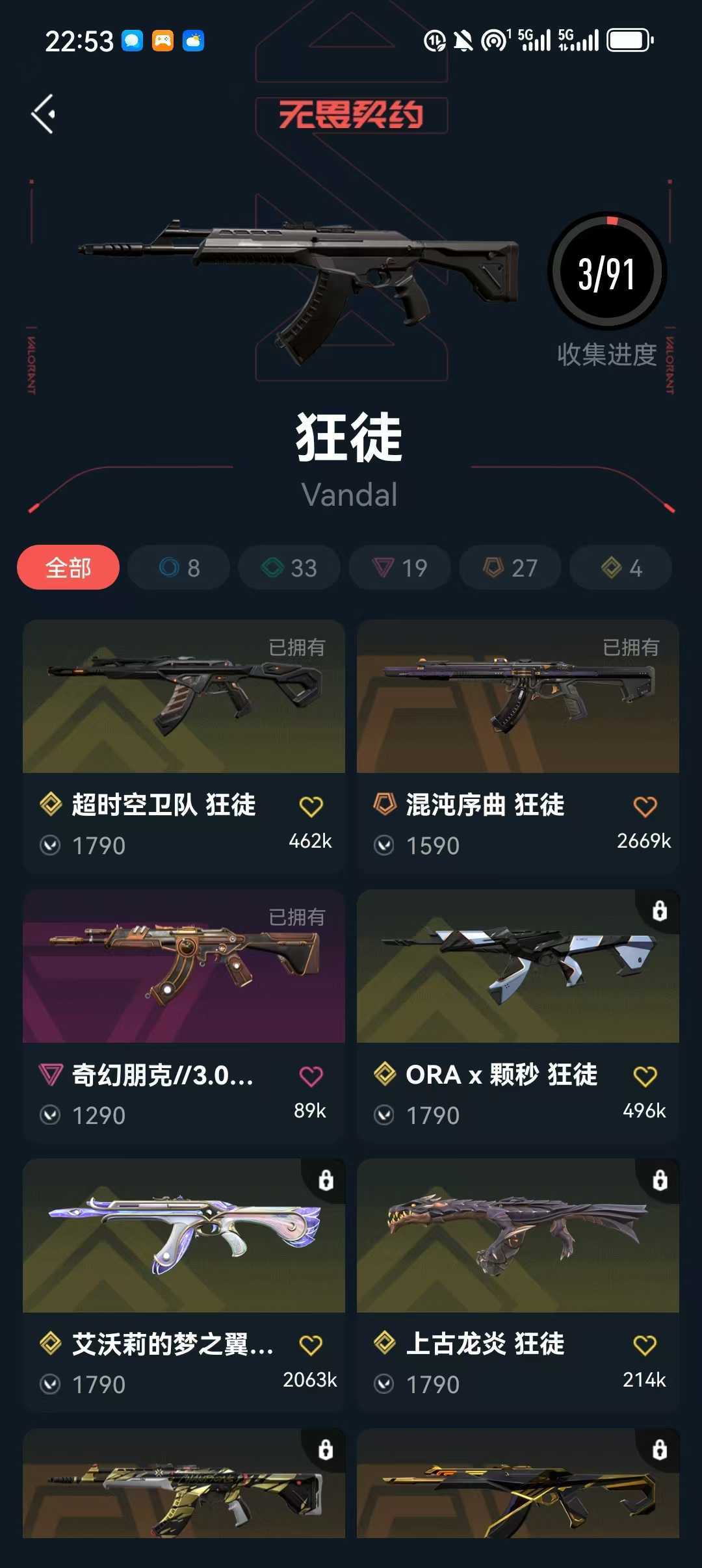Open the 奇幻朋克//3.0 skin card
The height and width of the screenshot is (1568, 702).
pyautogui.click(x=184, y=1016)
